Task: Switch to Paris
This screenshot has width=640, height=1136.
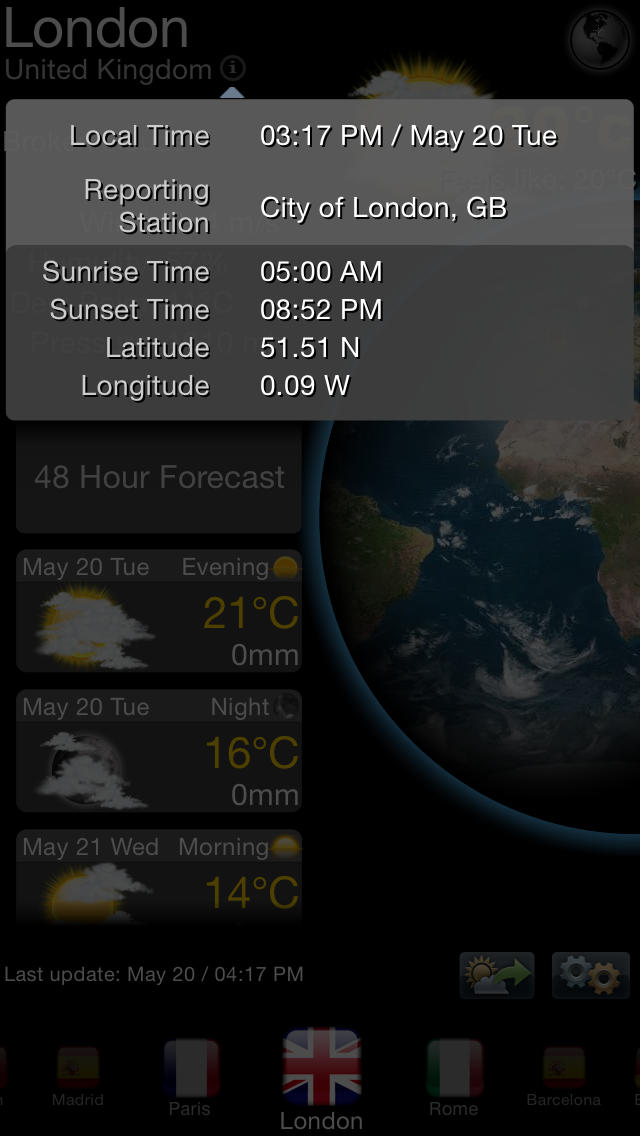Action: coord(191,1078)
